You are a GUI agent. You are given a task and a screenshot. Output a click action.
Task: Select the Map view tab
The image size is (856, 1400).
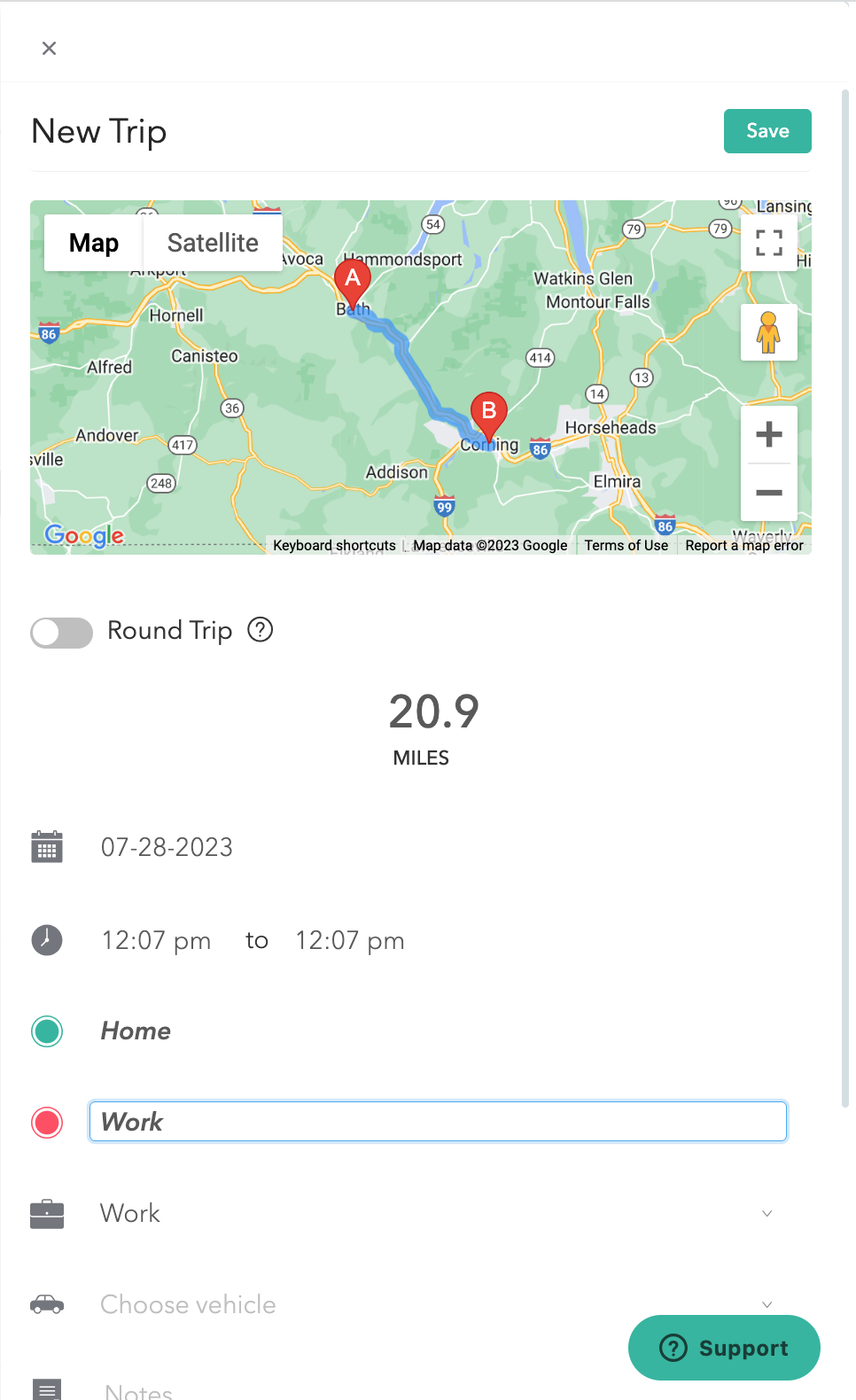click(94, 243)
